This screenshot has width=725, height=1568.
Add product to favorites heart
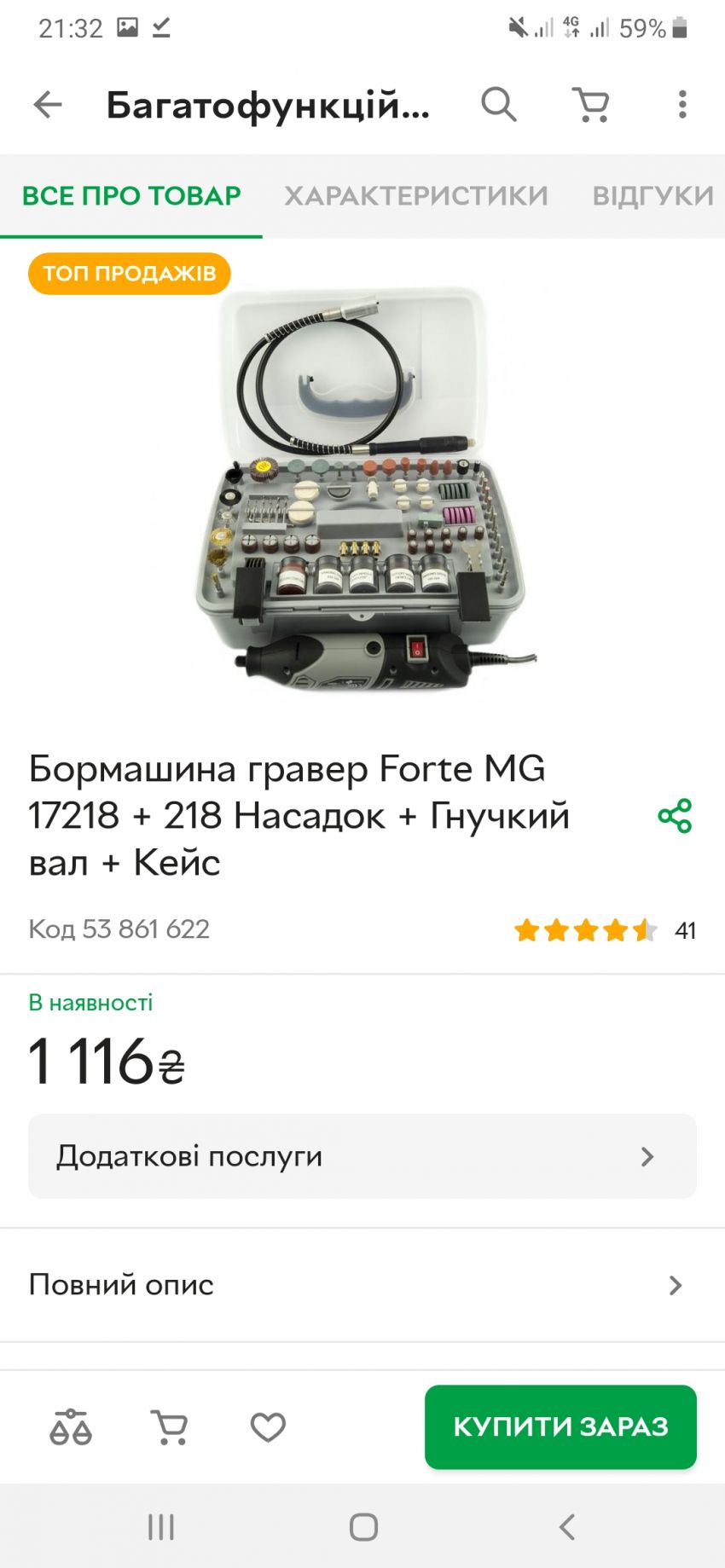(x=268, y=1427)
